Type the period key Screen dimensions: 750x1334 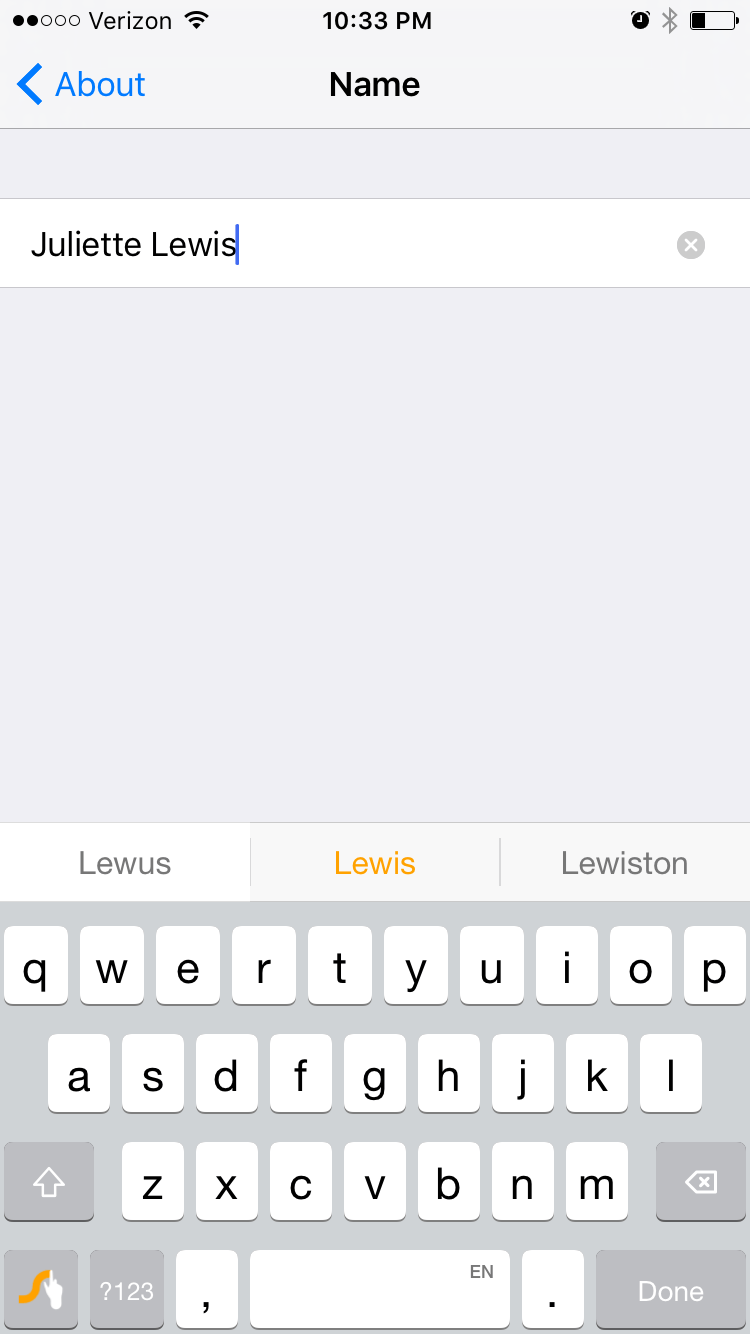553,1290
